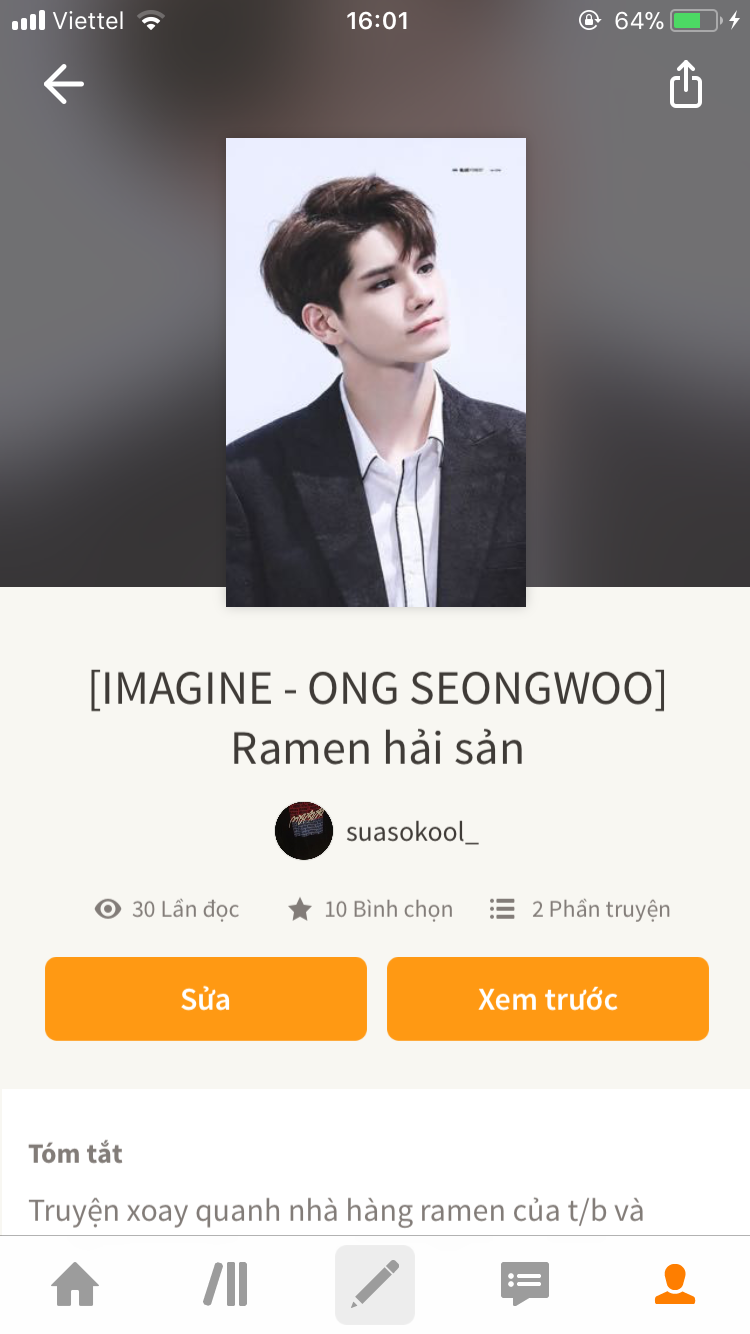Switch to the Home tab
The image size is (750, 1334).
[76, 1284]
